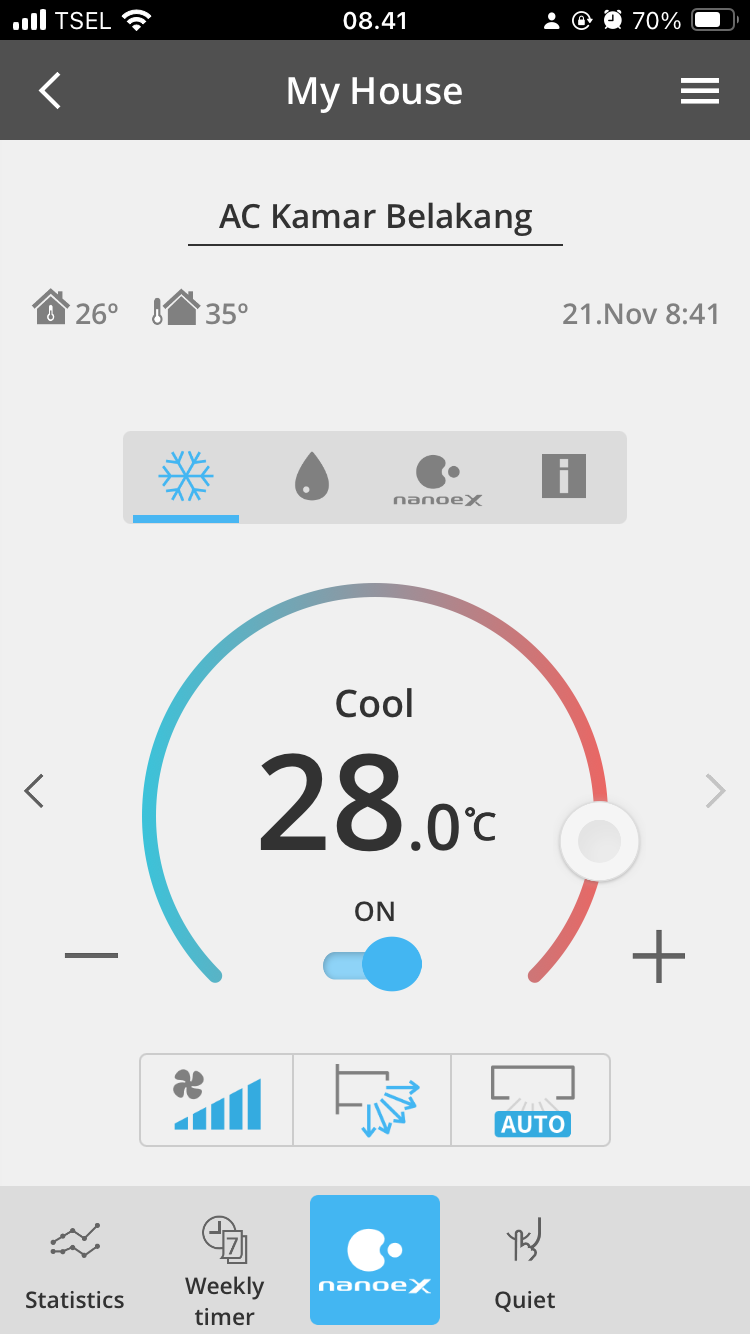
Task: Select the Cool snowflake mode tab
Action: [186, 476]
